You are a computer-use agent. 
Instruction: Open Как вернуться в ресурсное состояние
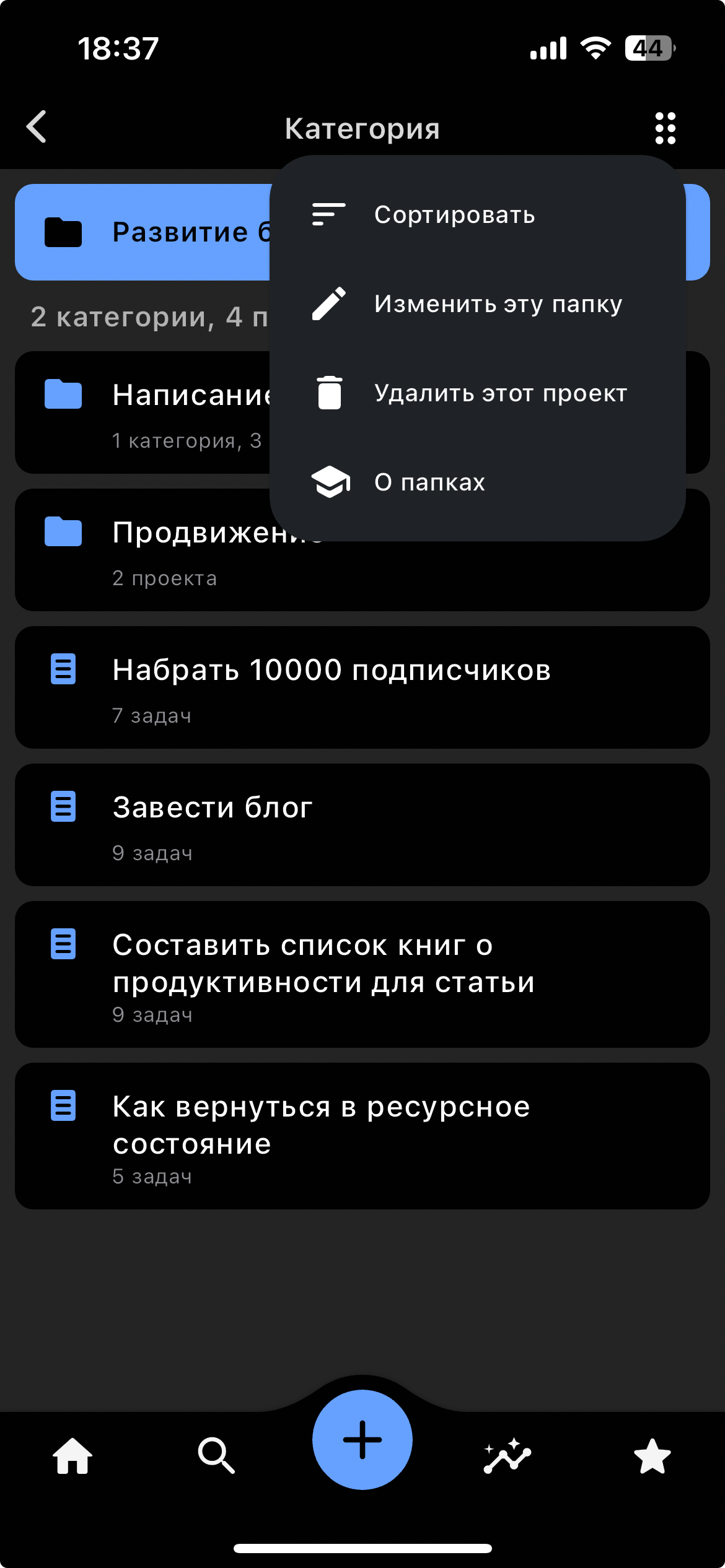(362, 1136)
